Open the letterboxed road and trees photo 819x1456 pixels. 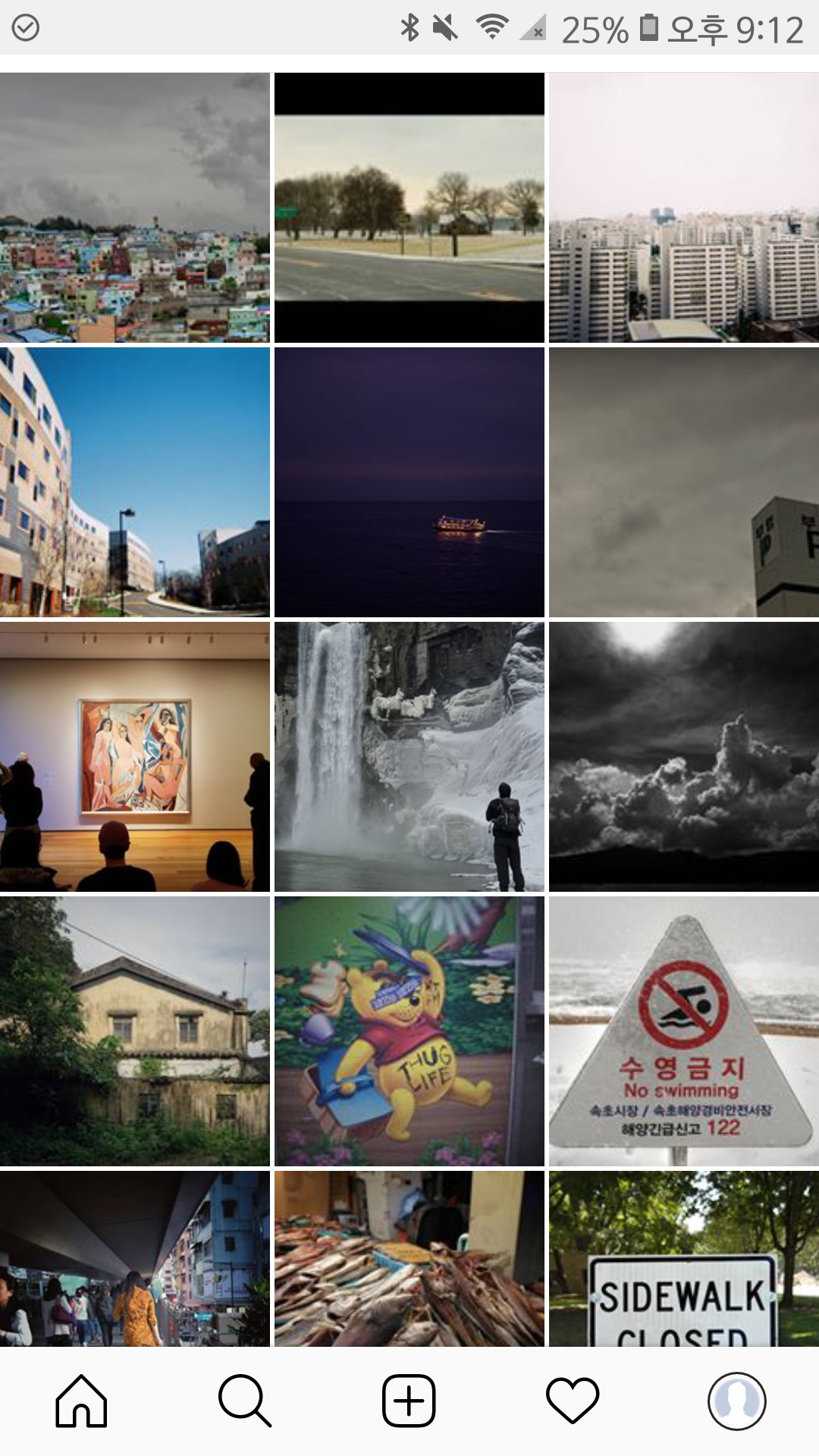(x=409, y=208)
